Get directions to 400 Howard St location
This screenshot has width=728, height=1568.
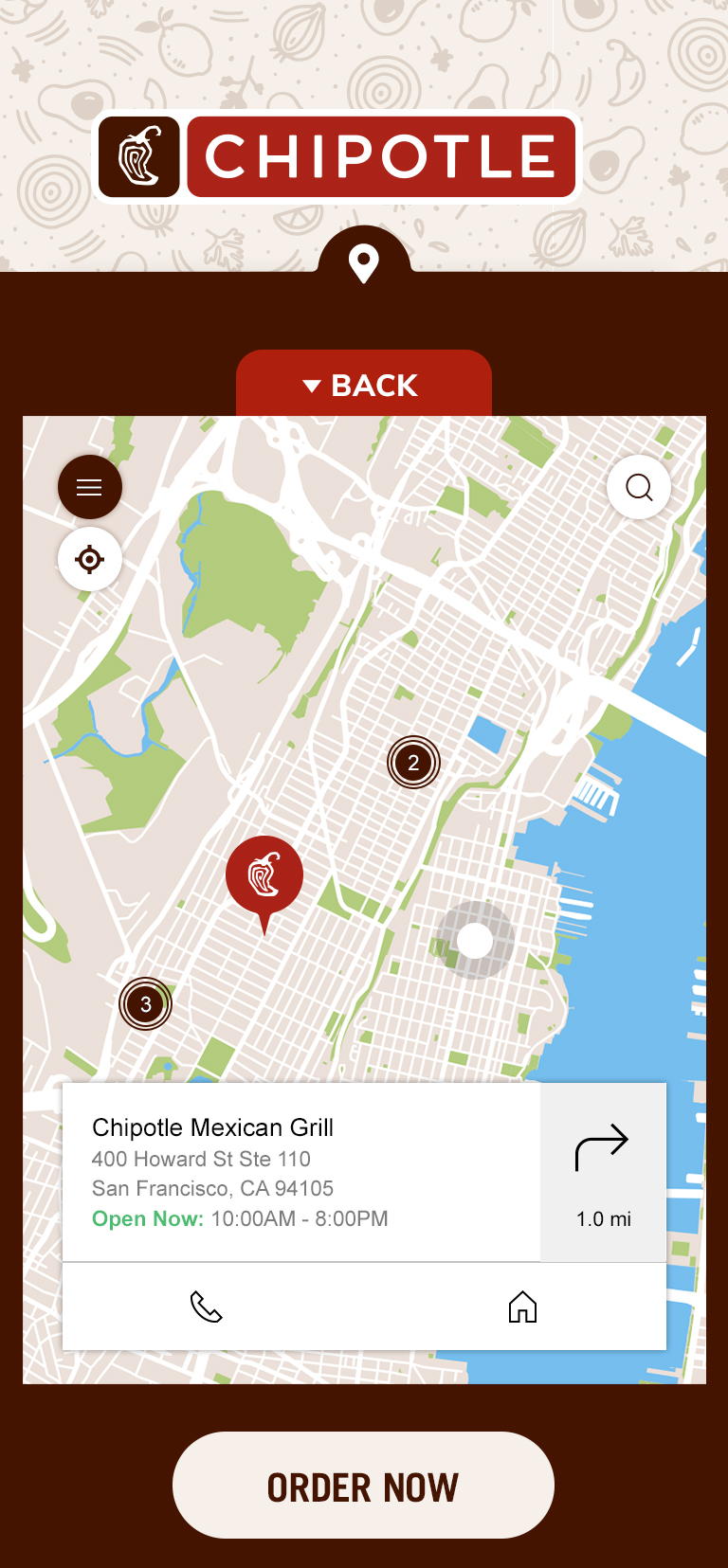603,1172
